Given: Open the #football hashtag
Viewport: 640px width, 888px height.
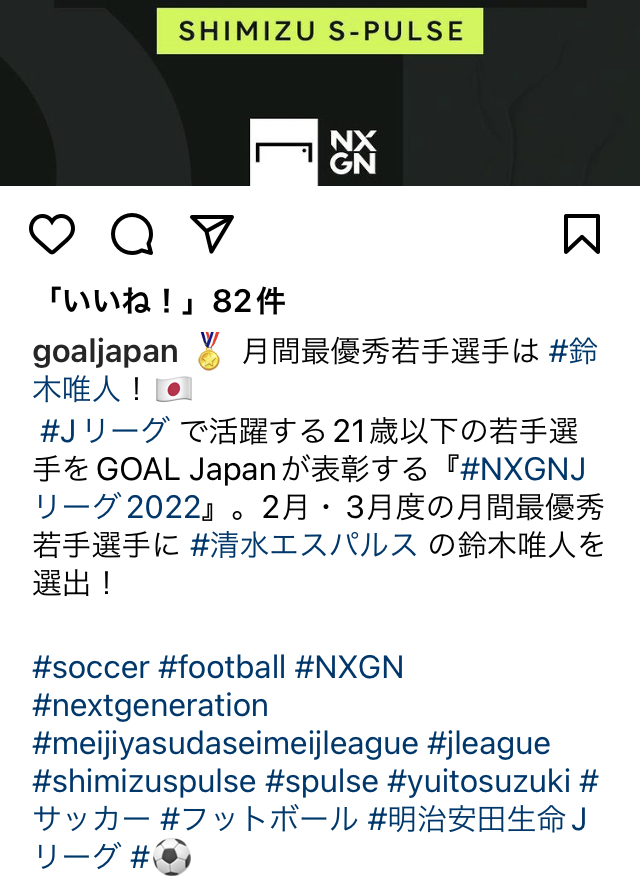Looking at the screenshot, I should (222, 667).
